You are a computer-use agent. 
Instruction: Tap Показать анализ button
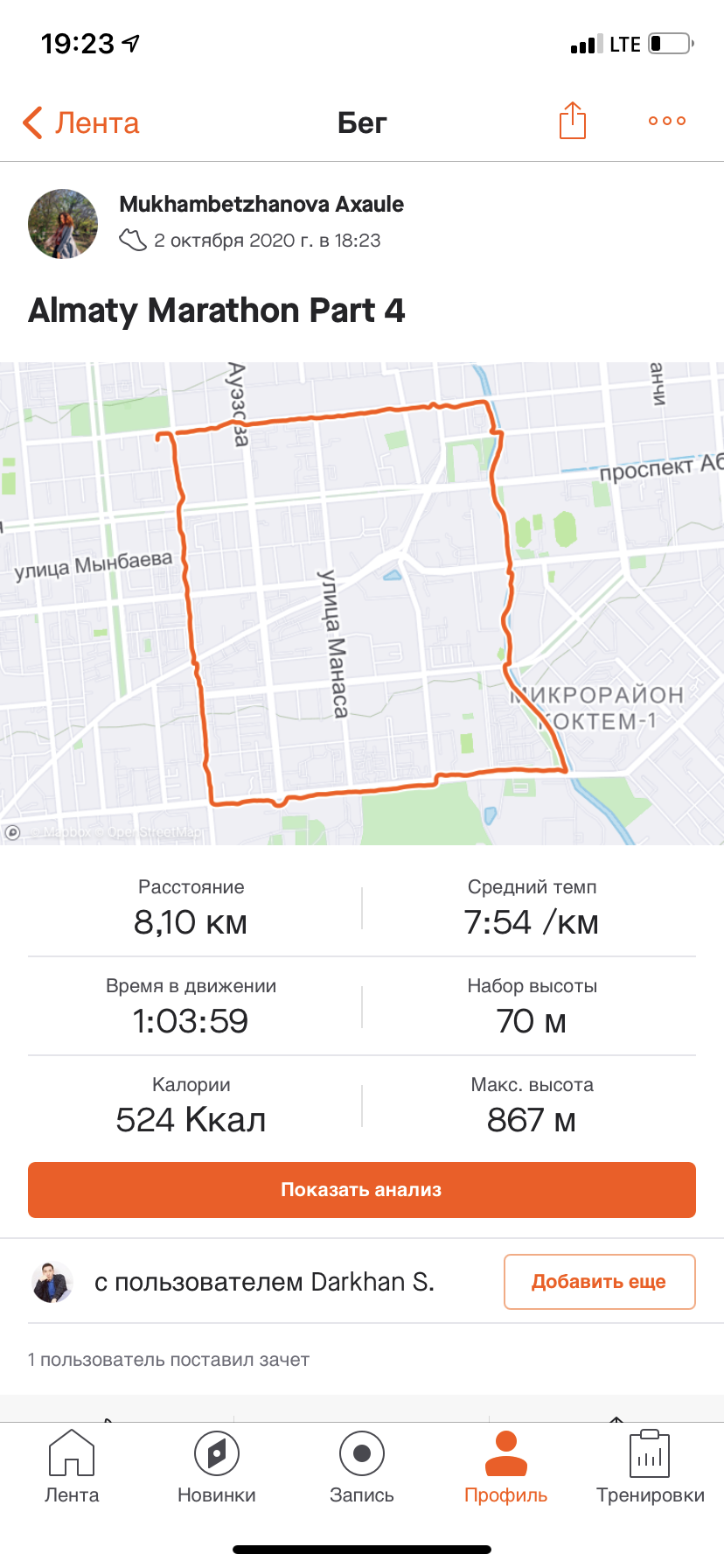pos(362,1190)
